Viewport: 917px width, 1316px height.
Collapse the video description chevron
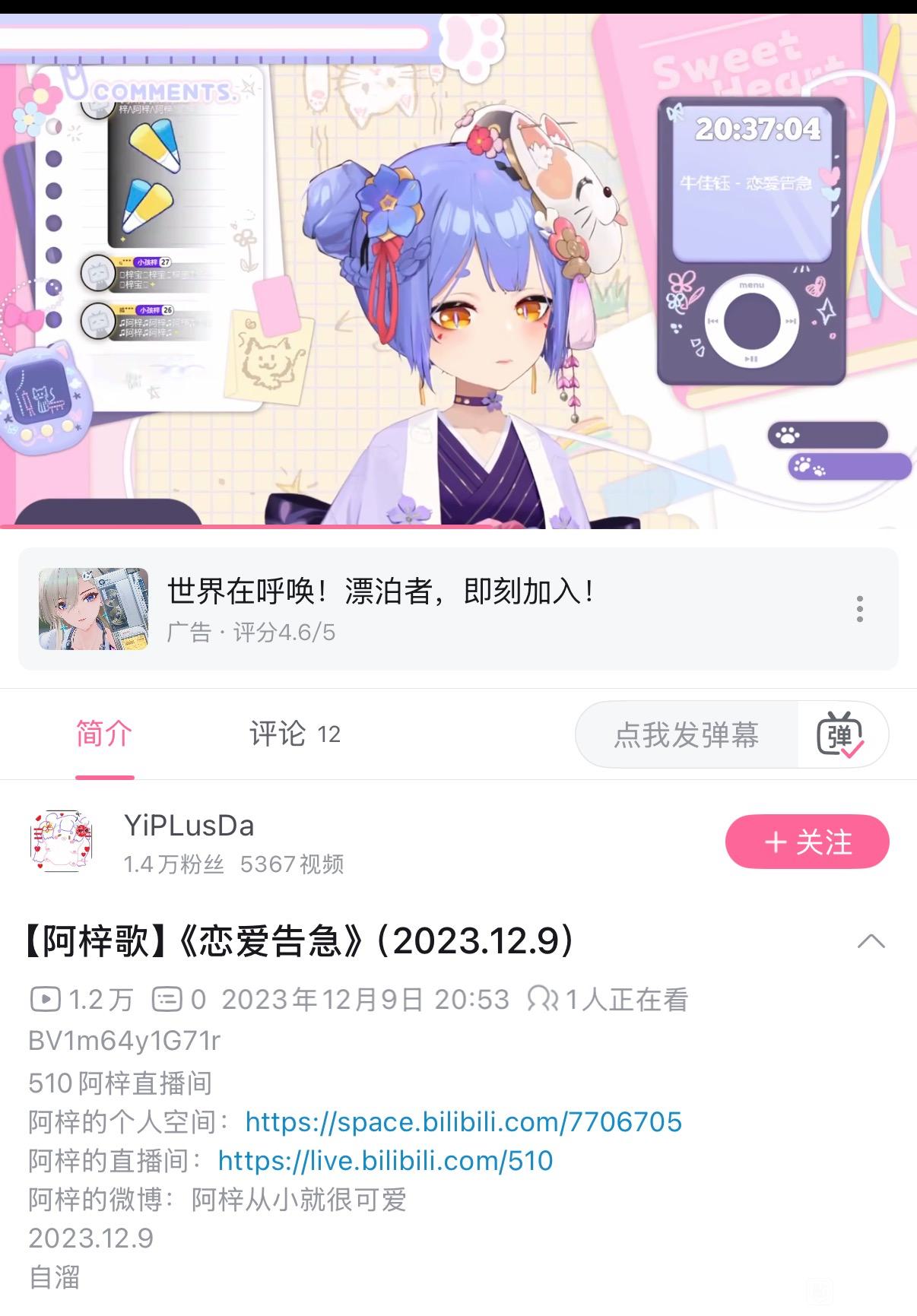click(871, 941)
